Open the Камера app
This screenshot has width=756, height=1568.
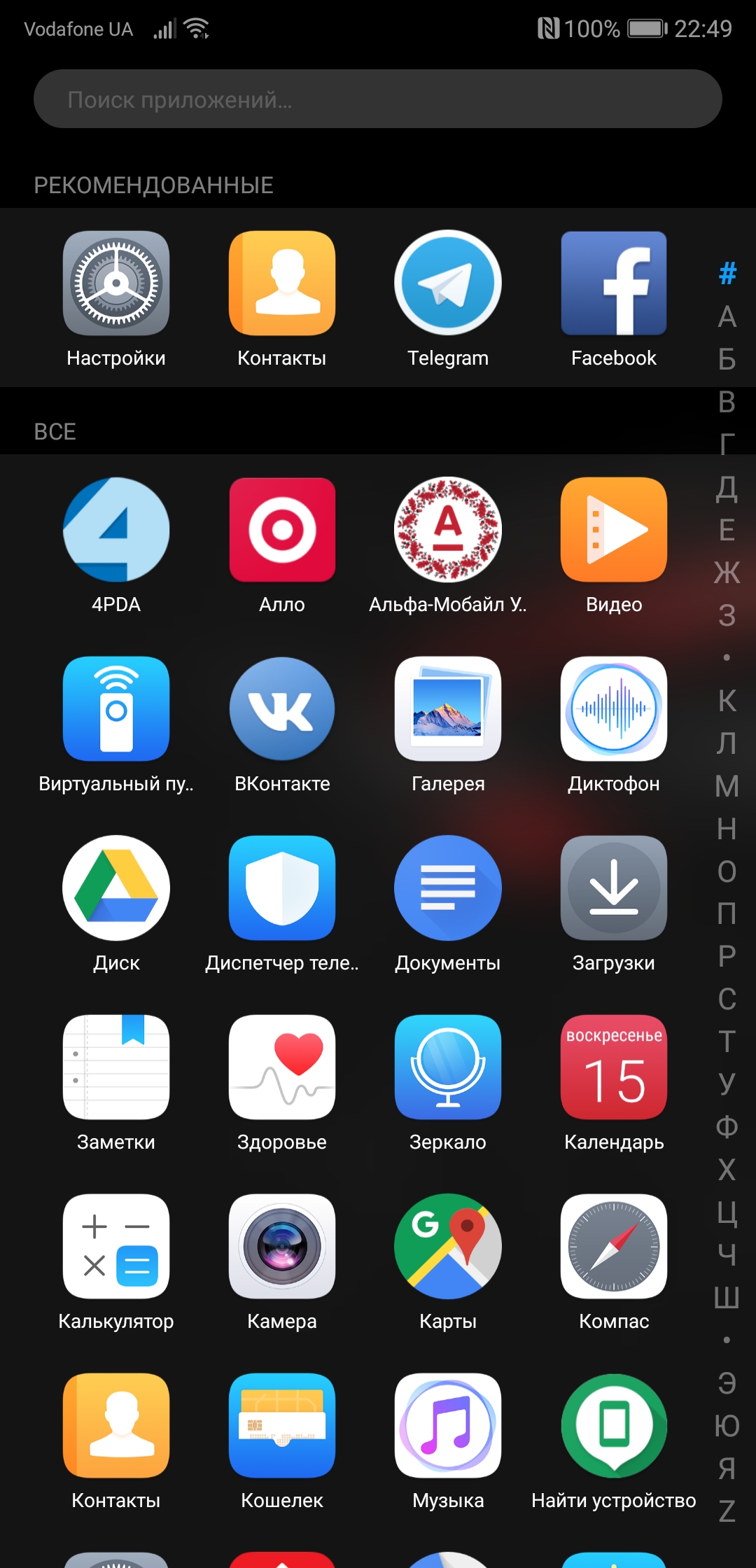pyautogui.click(x=282, y=1247)
